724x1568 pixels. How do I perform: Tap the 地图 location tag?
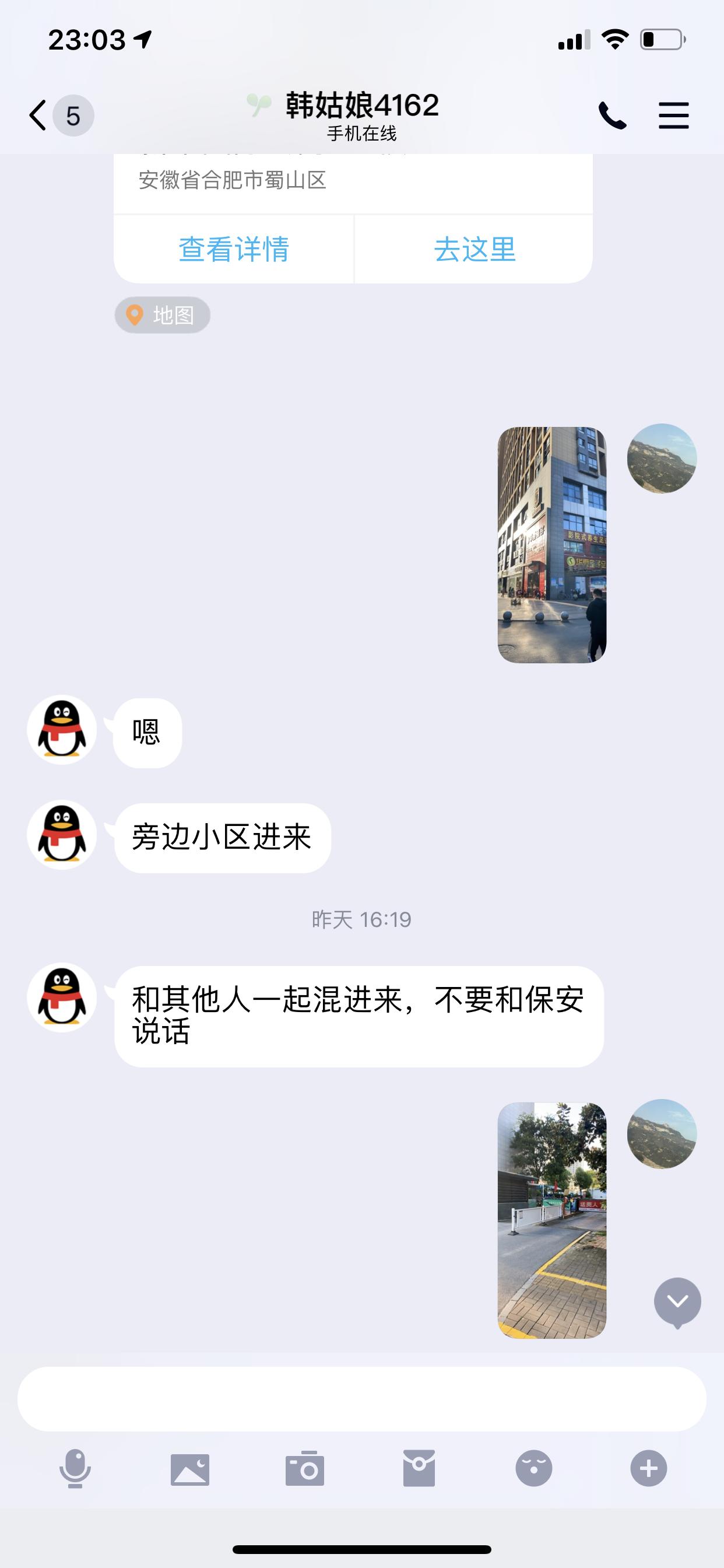click(x=163, y=314)
